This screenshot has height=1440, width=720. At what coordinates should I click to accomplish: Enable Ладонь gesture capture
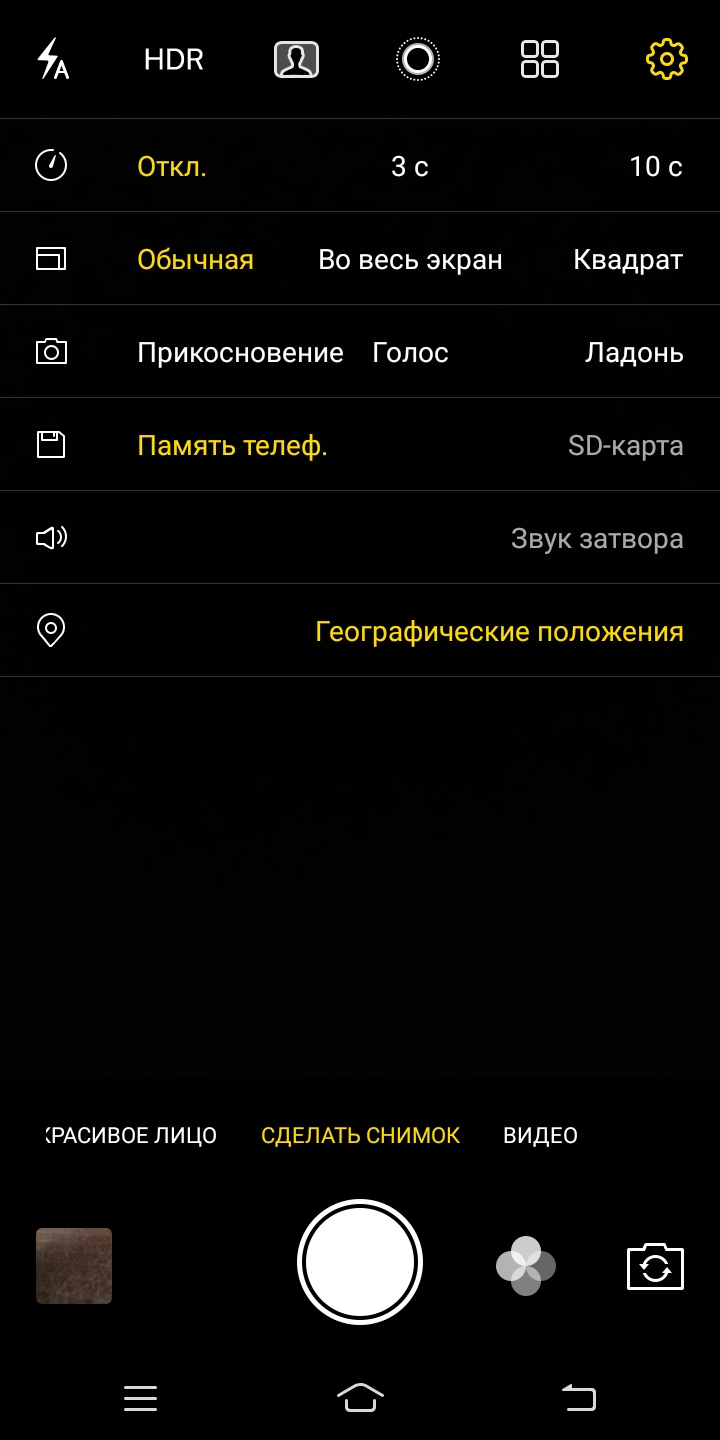click(x=634, y=353)
